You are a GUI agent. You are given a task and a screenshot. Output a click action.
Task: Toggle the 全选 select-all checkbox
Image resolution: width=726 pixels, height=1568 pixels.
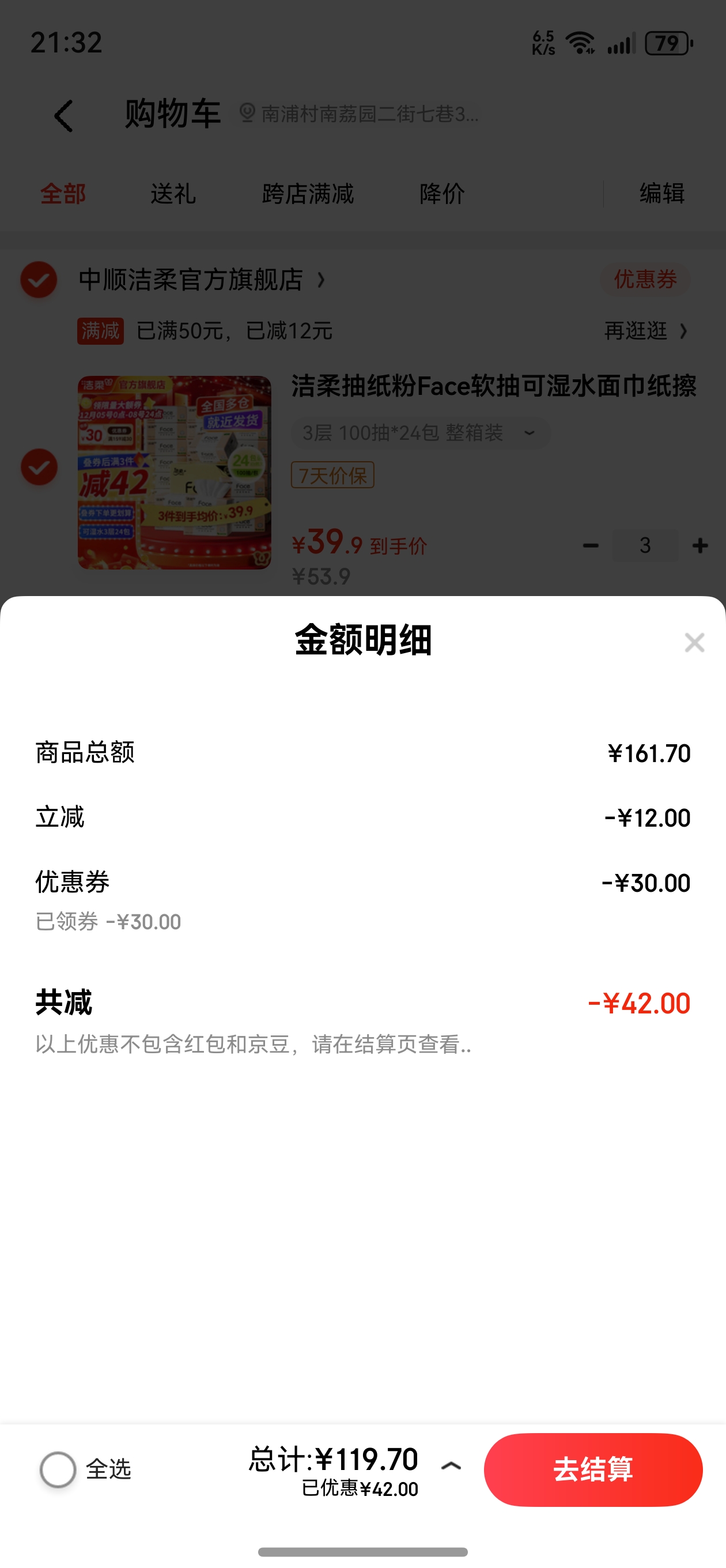58,1469
